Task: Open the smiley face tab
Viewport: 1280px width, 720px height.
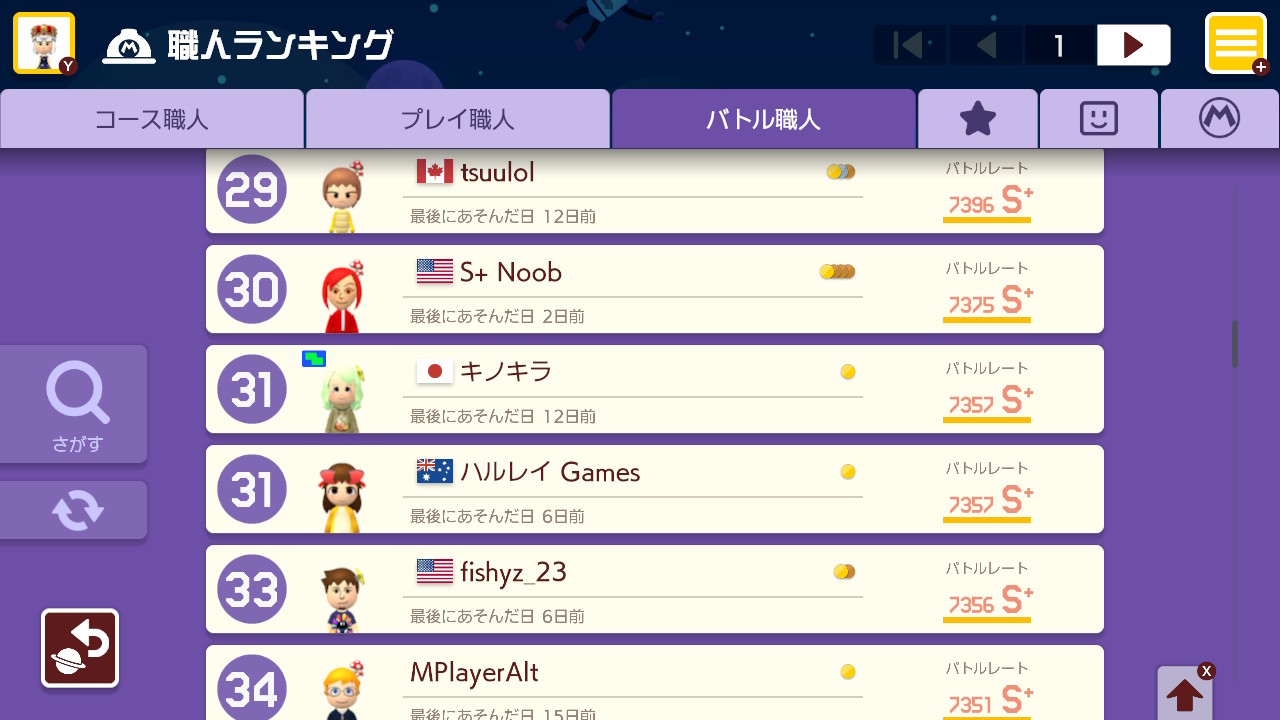Action: 1098,120
